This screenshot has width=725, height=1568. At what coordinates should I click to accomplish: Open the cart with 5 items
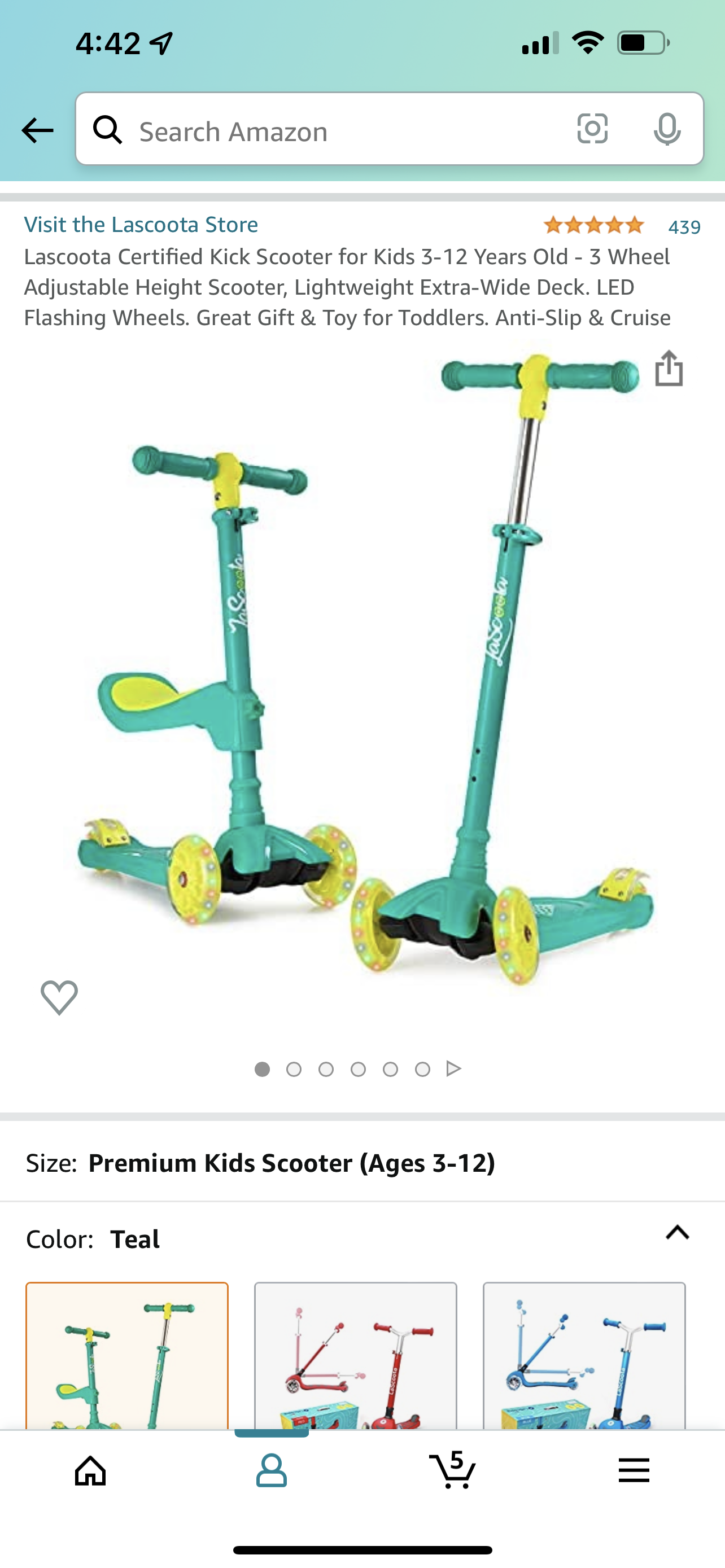tap(452, 1470)
